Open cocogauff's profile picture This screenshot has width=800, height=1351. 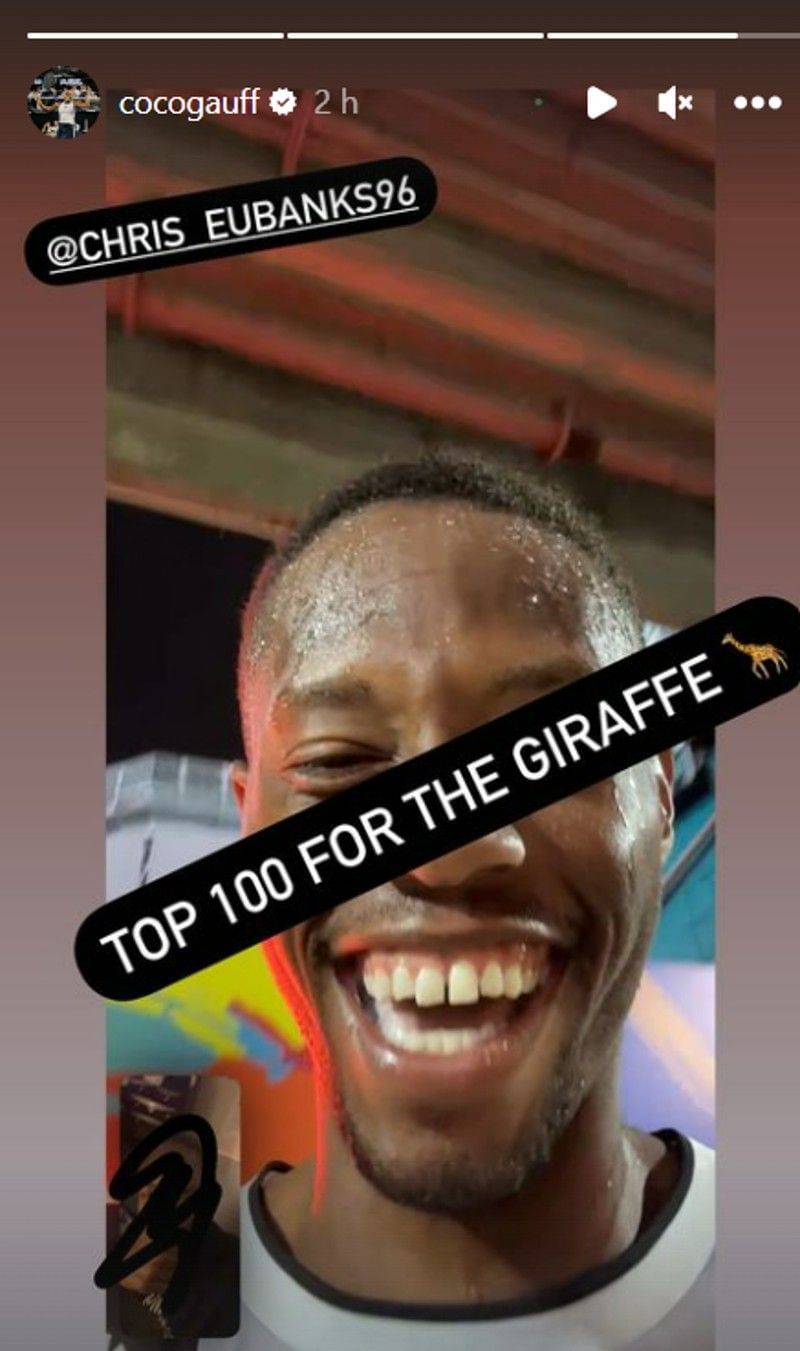(x=64, y=102)
